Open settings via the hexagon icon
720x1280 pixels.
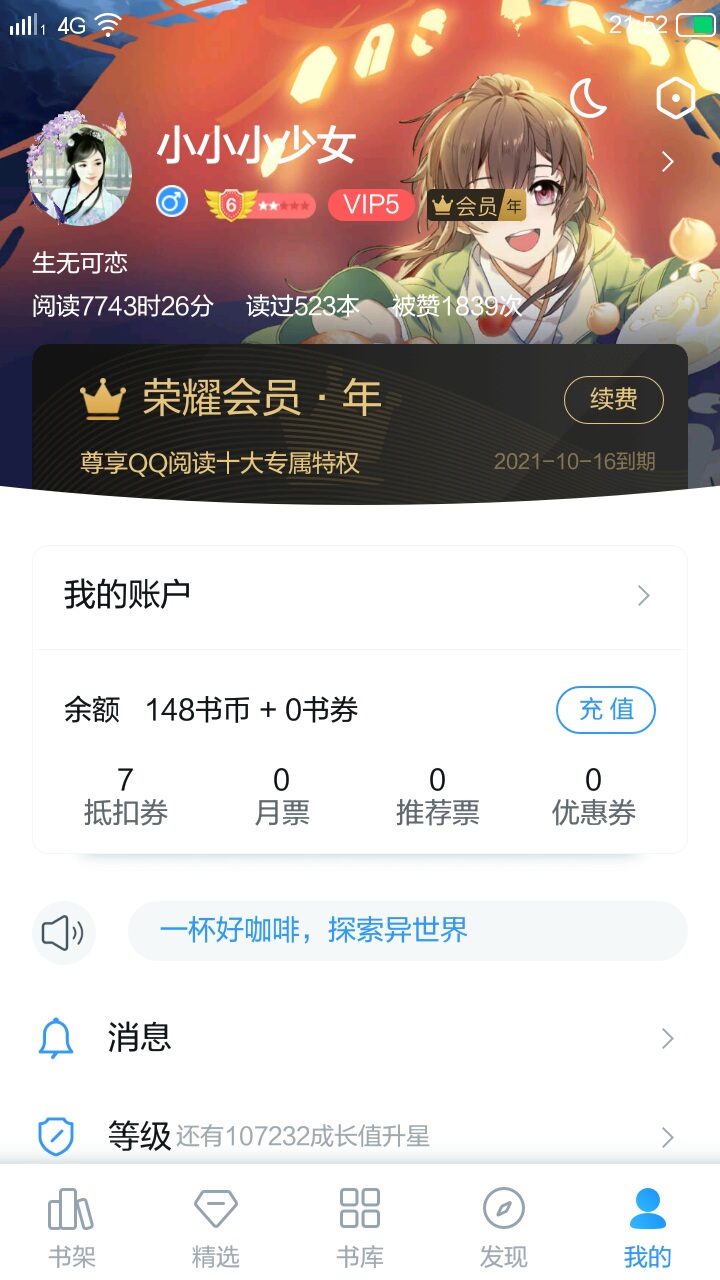(675, 98)
